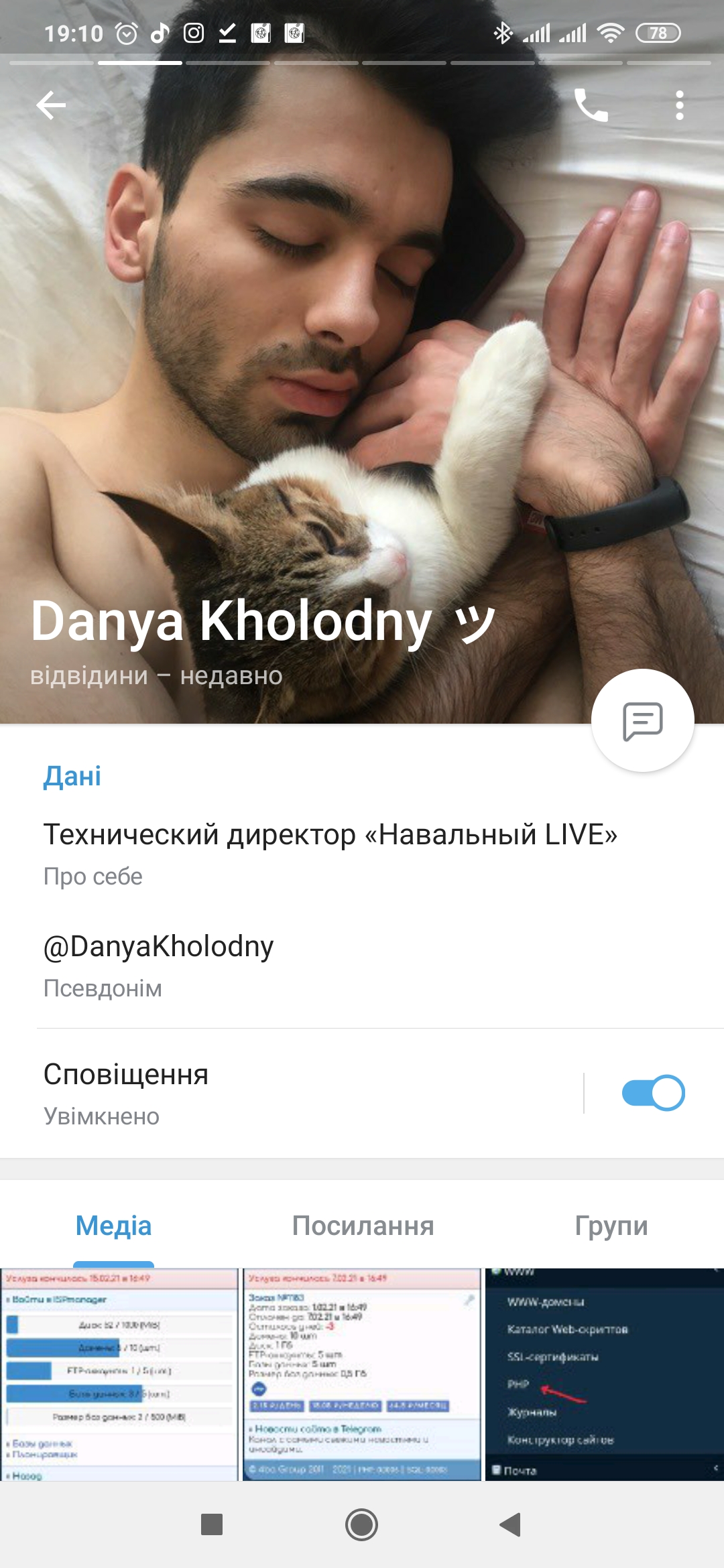Image resolution: width=724 pixels, height=1568 pixels.
Task: Switch to the Групи tab
Action: tap(611, 1226)
